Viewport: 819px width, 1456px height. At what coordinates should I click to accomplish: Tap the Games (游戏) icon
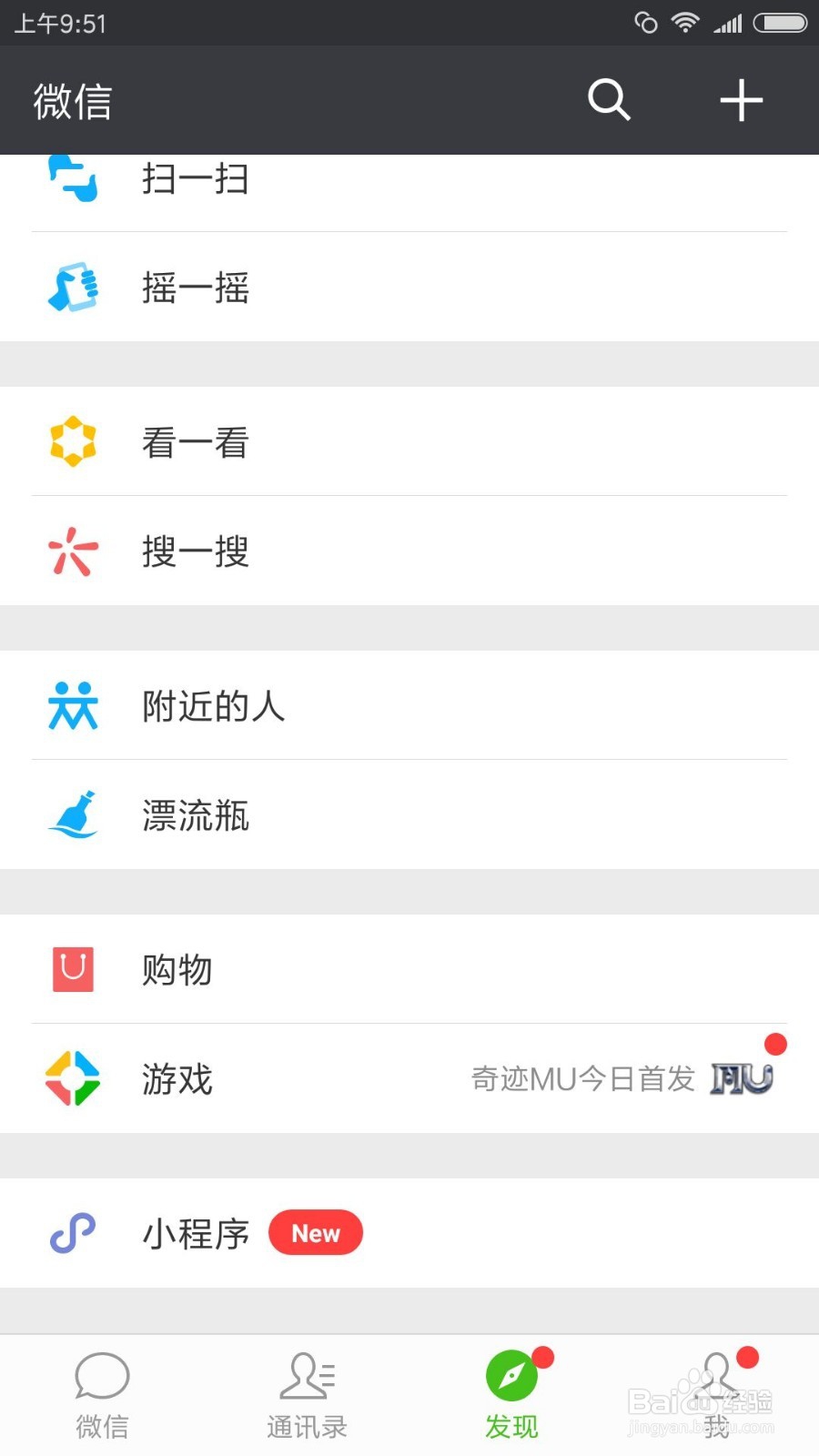pos(73,1078)
